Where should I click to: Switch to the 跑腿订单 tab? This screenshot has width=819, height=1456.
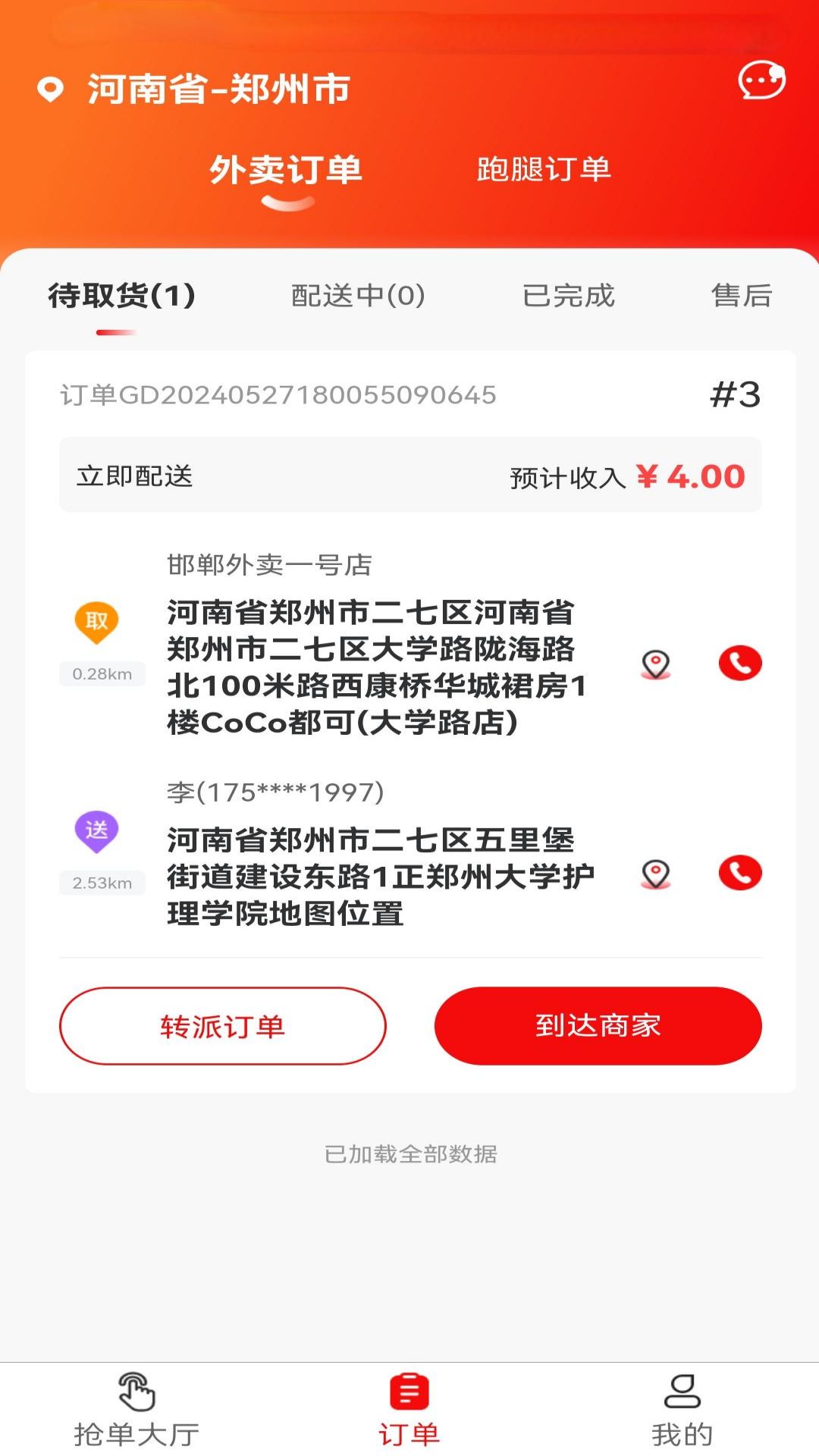pos(543,169)
